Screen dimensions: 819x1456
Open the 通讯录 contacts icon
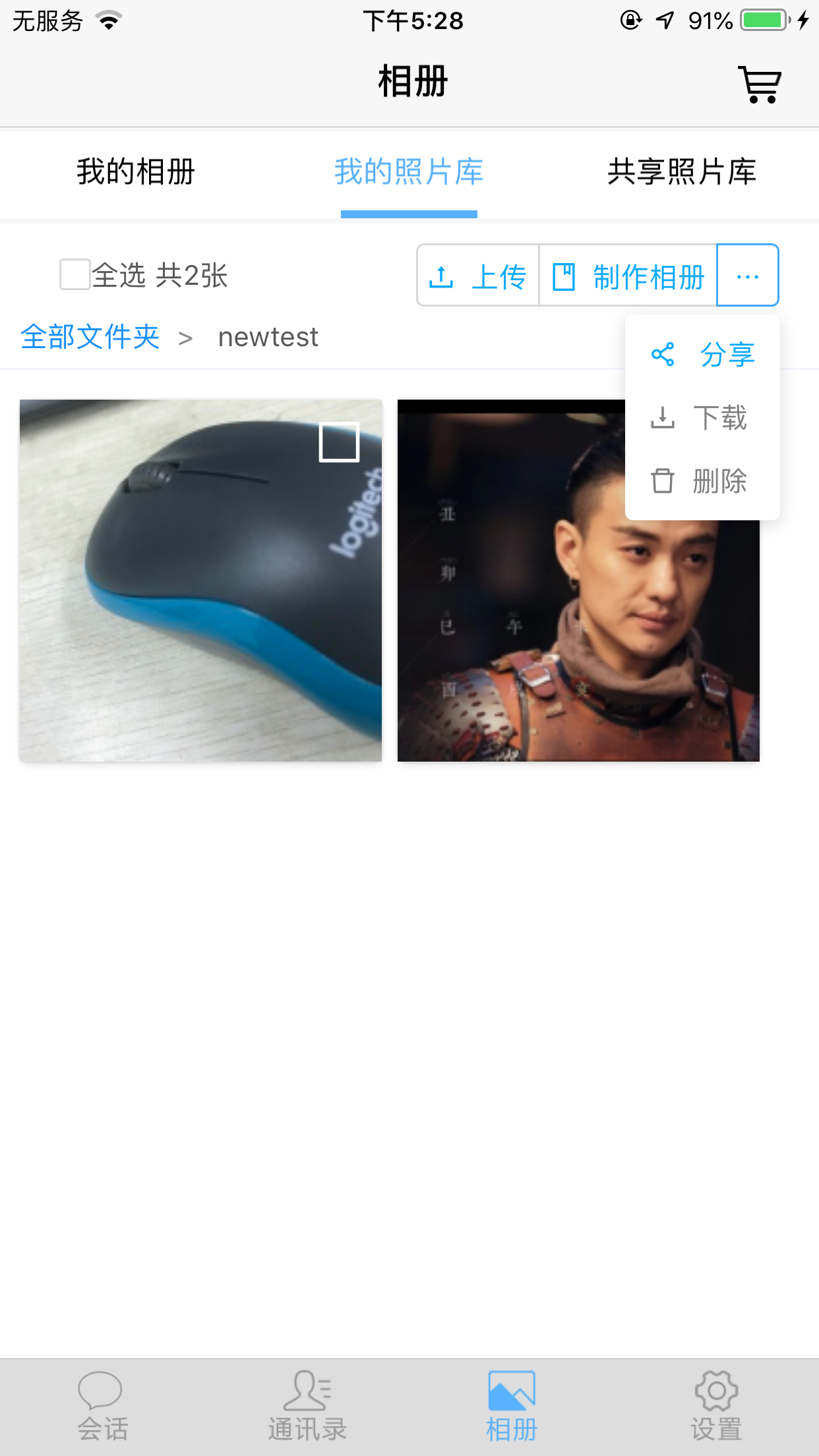click(x=307, y=1391)
